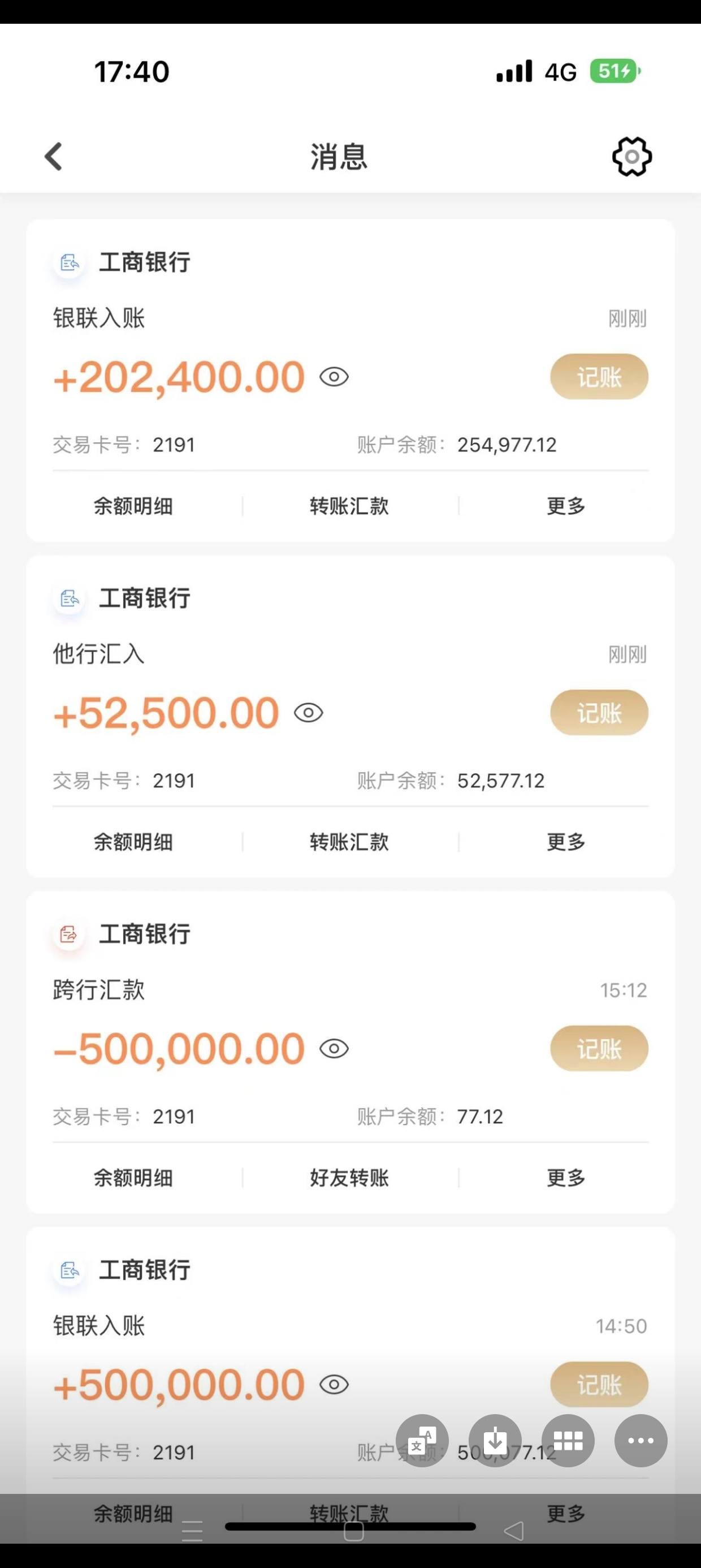This screenshot has width=701, height=1568.
Task: Open 更多 under the 跨行汇款 entry
Action: pos(566,1178)
